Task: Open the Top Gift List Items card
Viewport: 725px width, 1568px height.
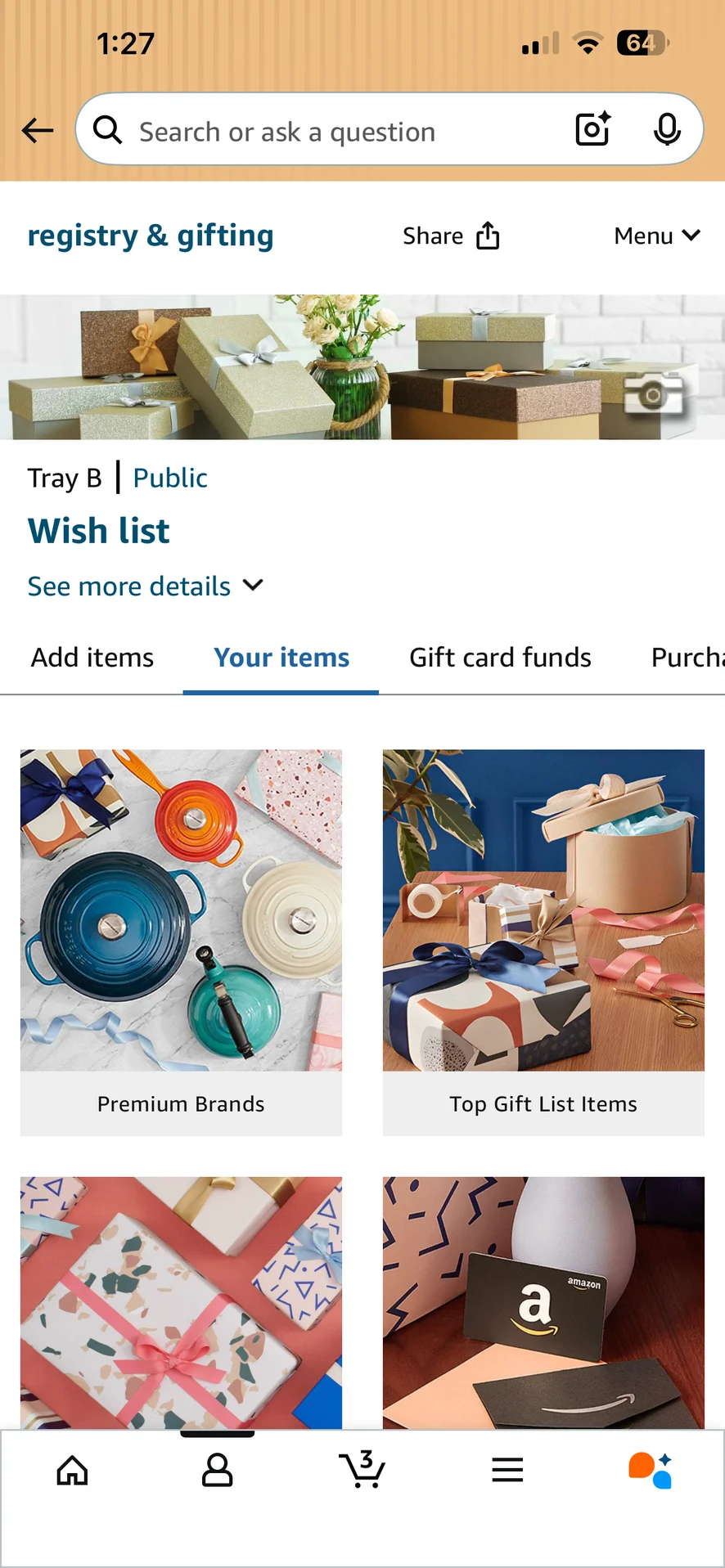Action: pos(543,941)
